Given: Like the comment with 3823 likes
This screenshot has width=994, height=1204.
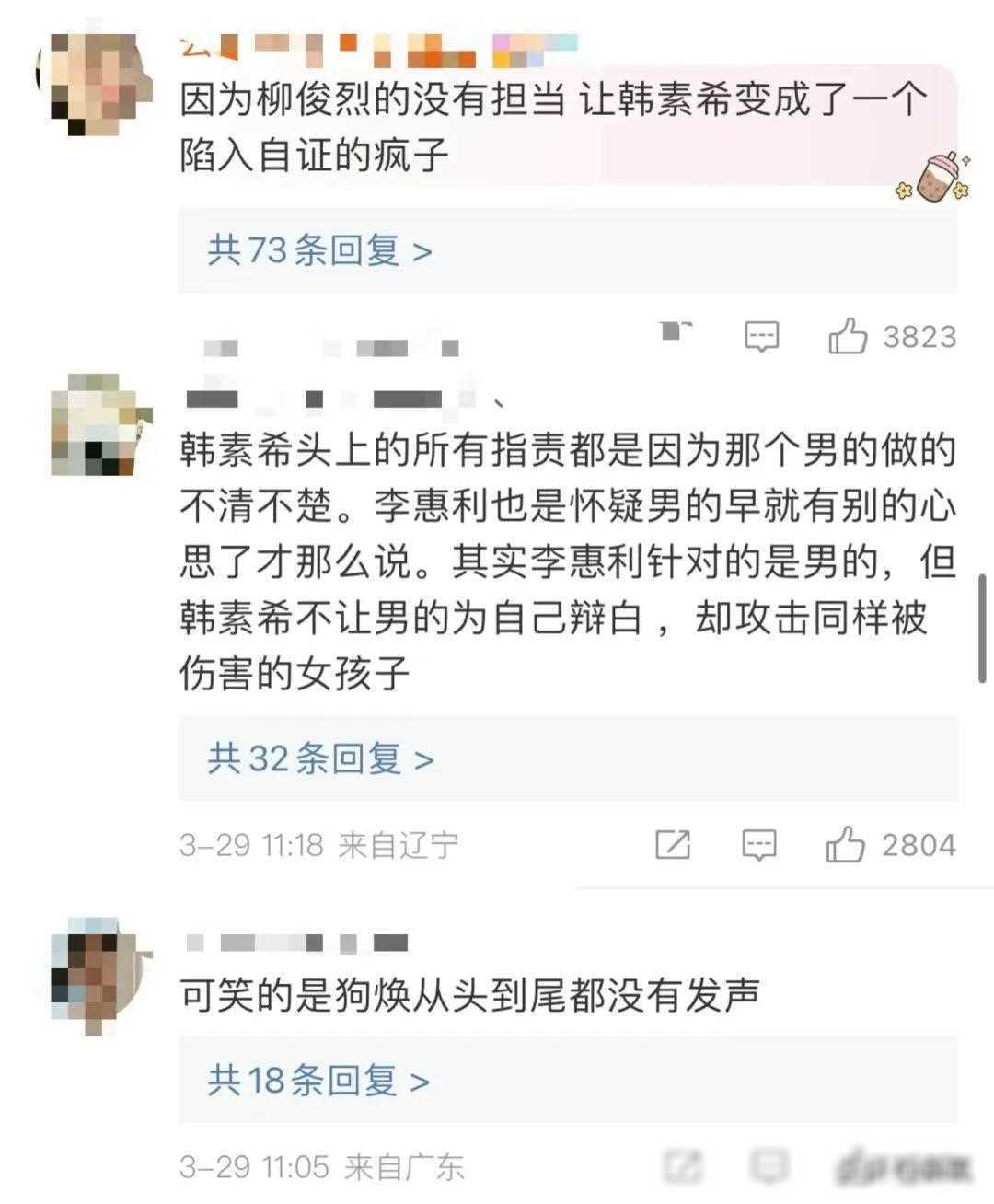Looking at the screenshot, I should pos(848,337).
